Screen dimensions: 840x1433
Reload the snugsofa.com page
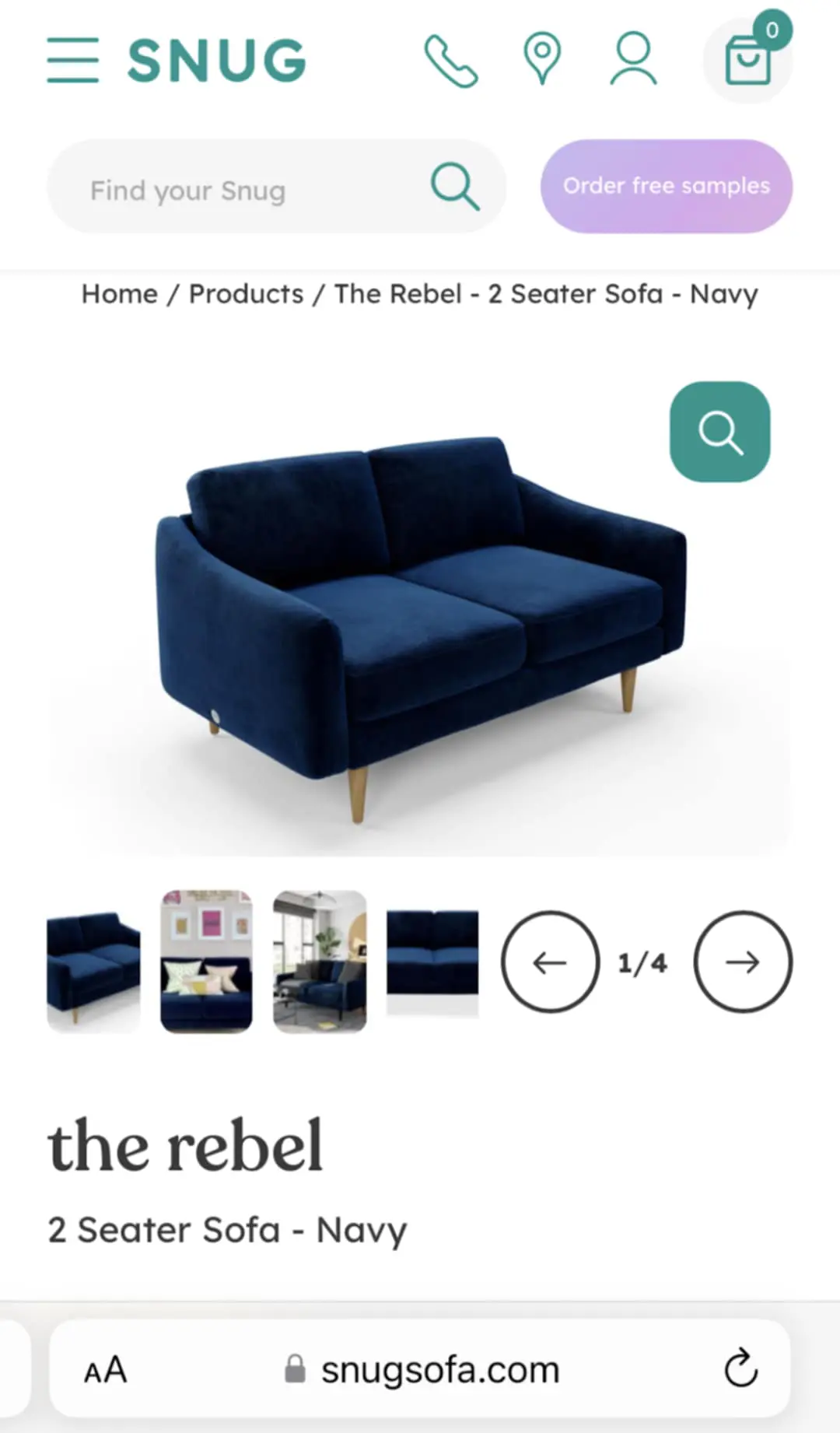[740, 1368]
